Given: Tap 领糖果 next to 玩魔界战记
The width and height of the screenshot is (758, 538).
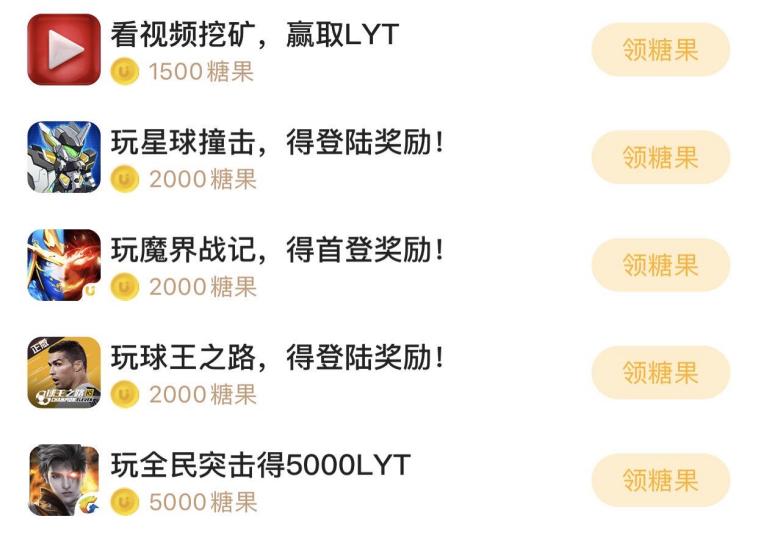Looking at the screenshot, I should (660, 265).
